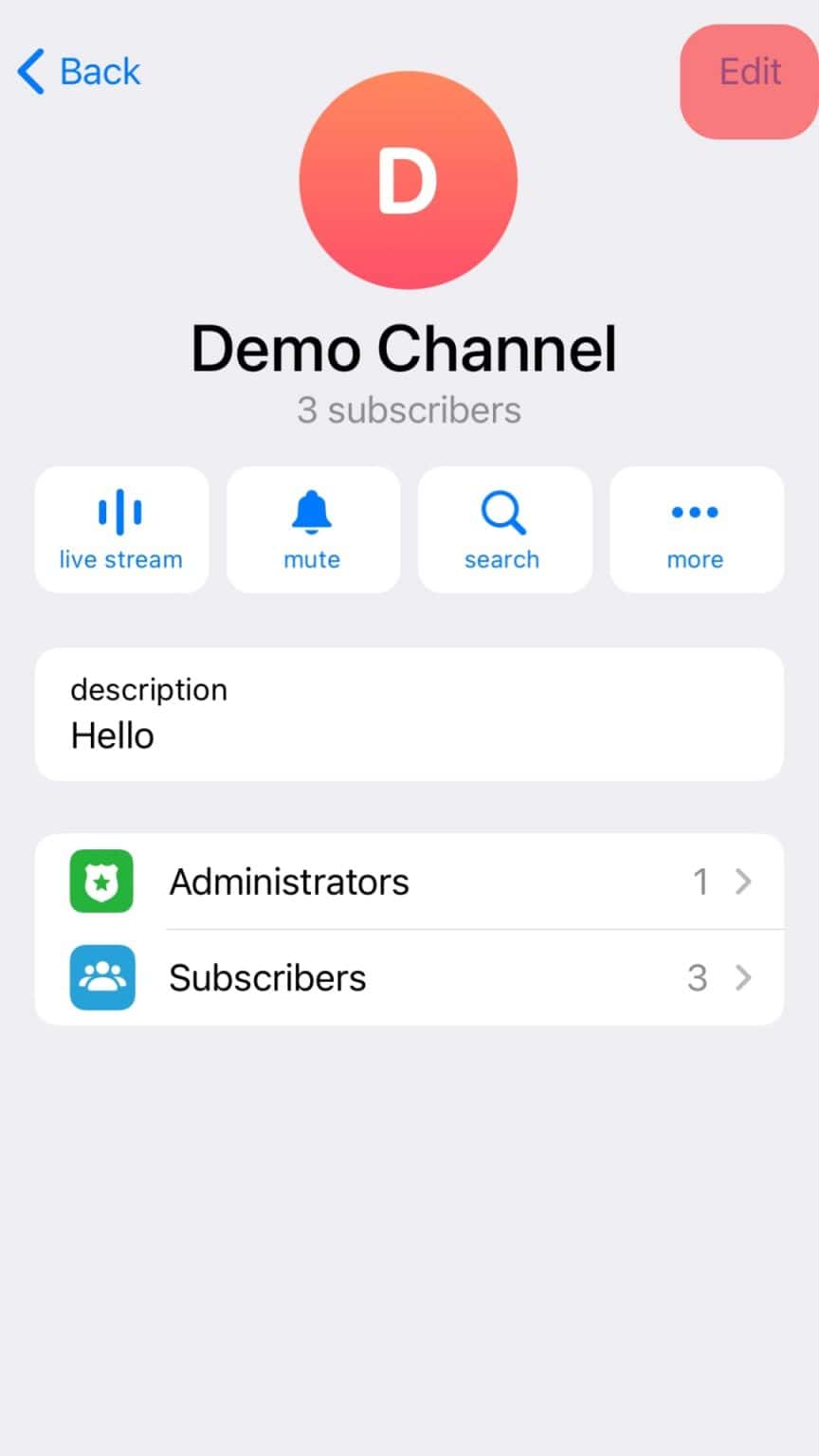
Task: Tap the back chevron icon
Action: [x=29, y=71]
